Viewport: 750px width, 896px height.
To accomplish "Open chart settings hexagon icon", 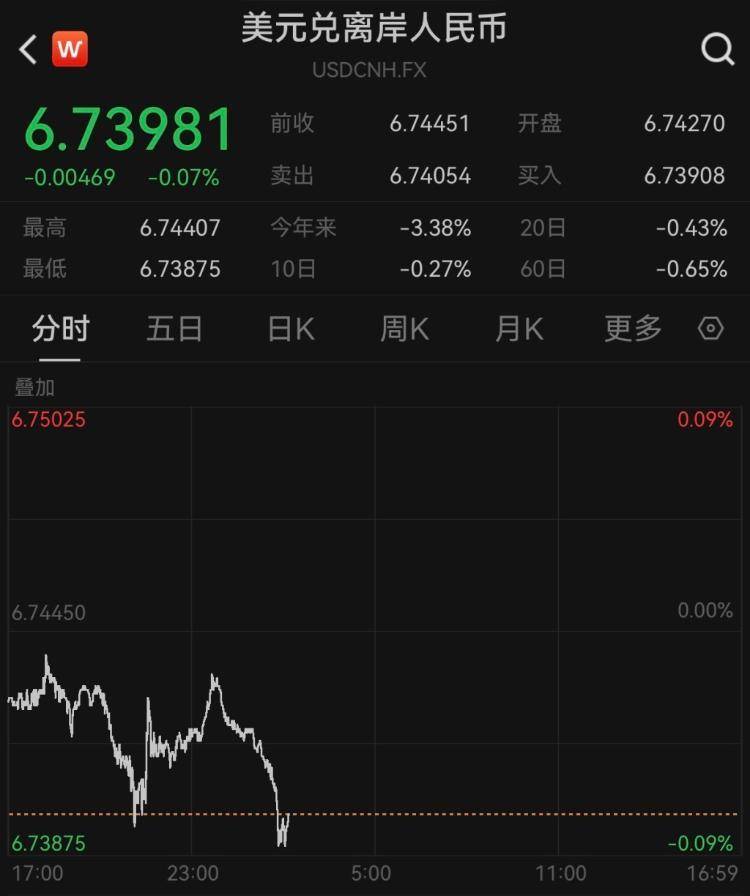I will pos(711,329).
